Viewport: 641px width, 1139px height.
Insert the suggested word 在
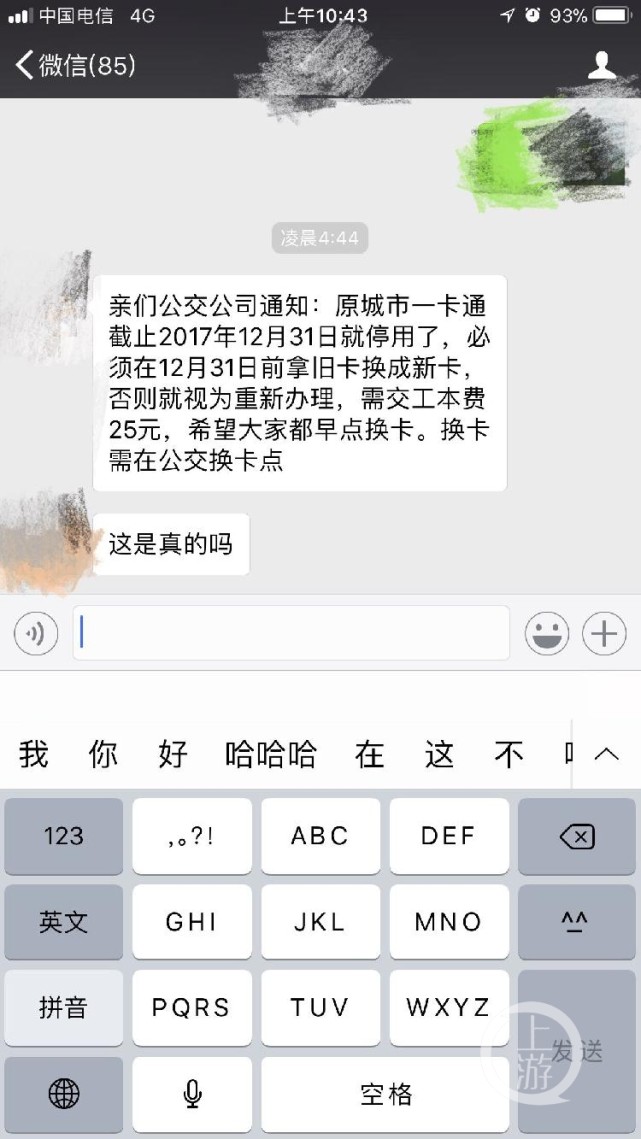click(370, 754)
